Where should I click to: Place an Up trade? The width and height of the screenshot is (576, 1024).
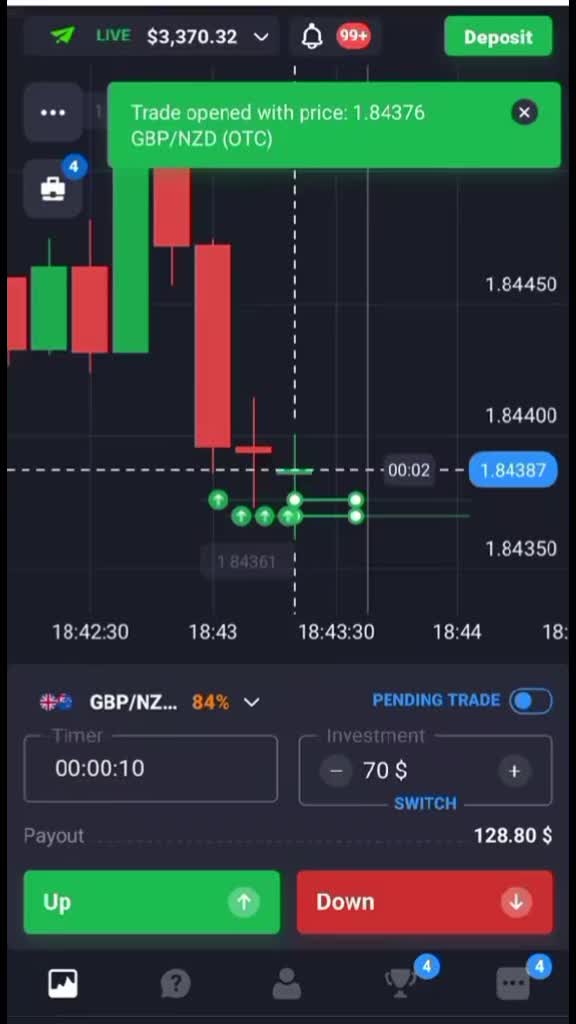point(152,902)
